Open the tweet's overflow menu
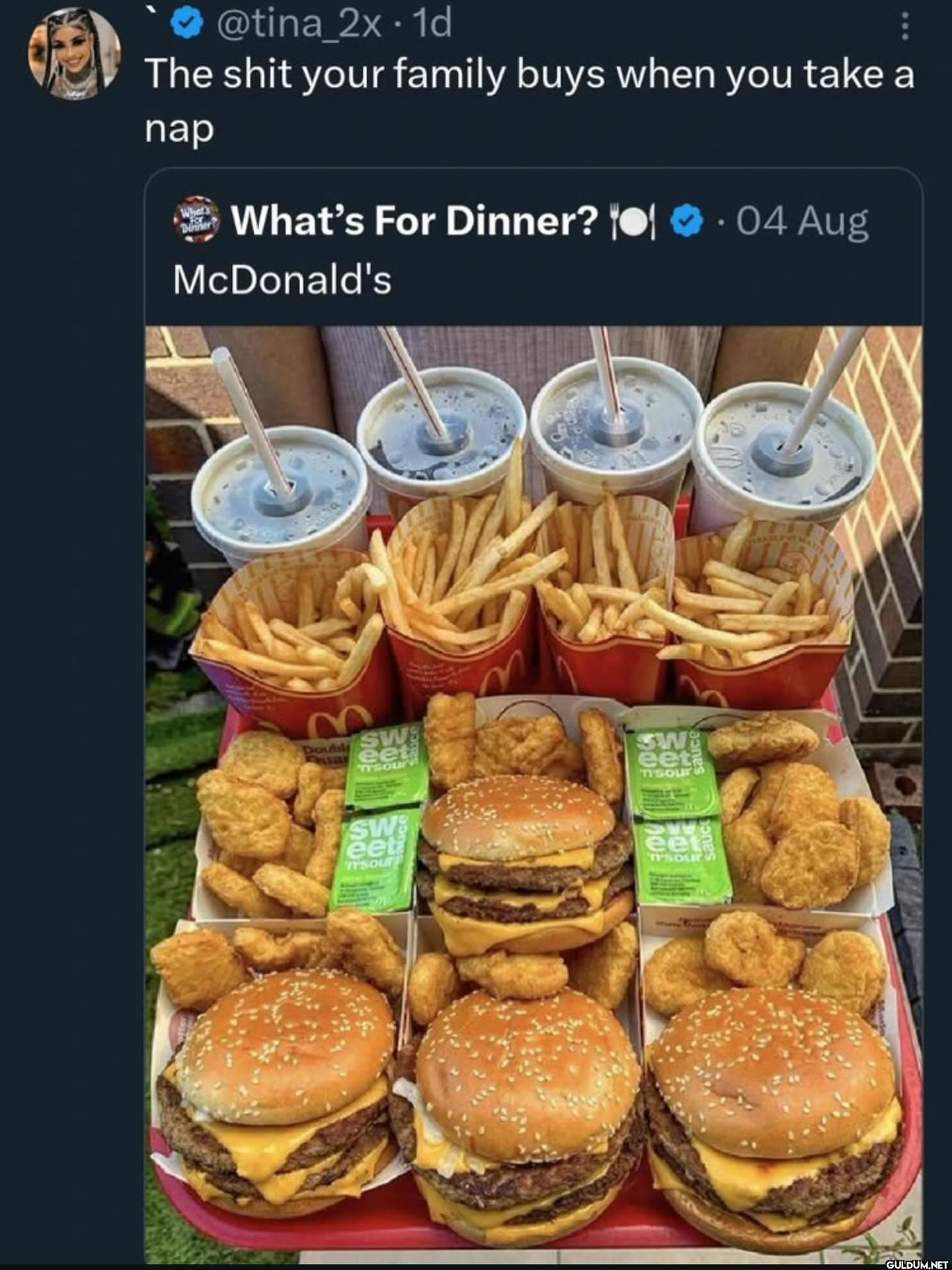 coord(904,28)
